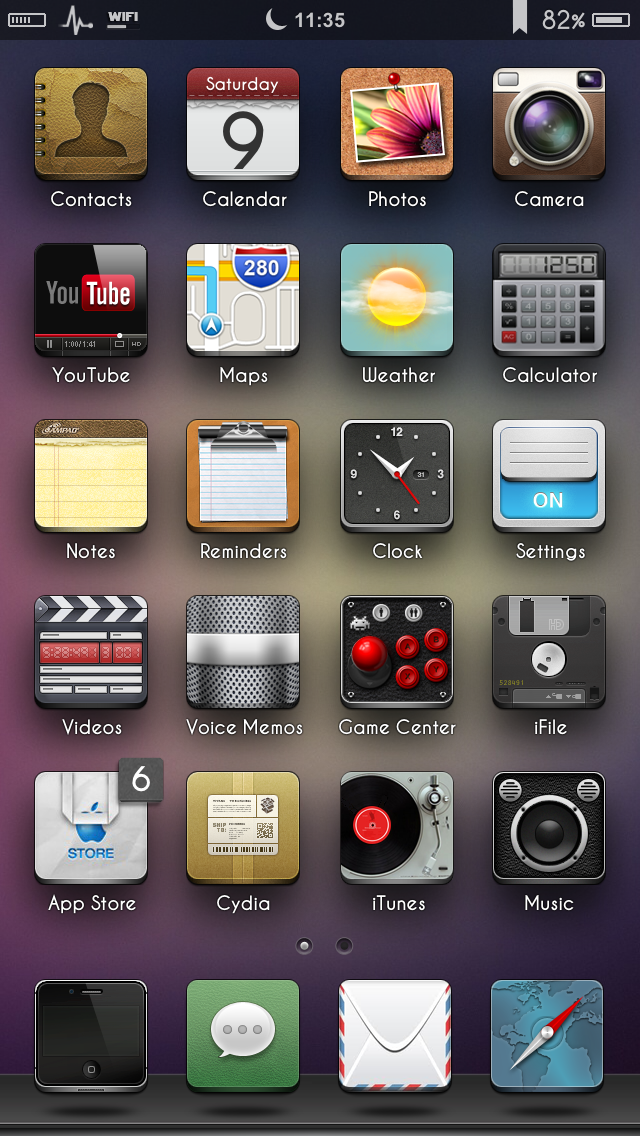Screen dimensions: 640x1136
Task: Open the iFile app
Action: point(549,652)
